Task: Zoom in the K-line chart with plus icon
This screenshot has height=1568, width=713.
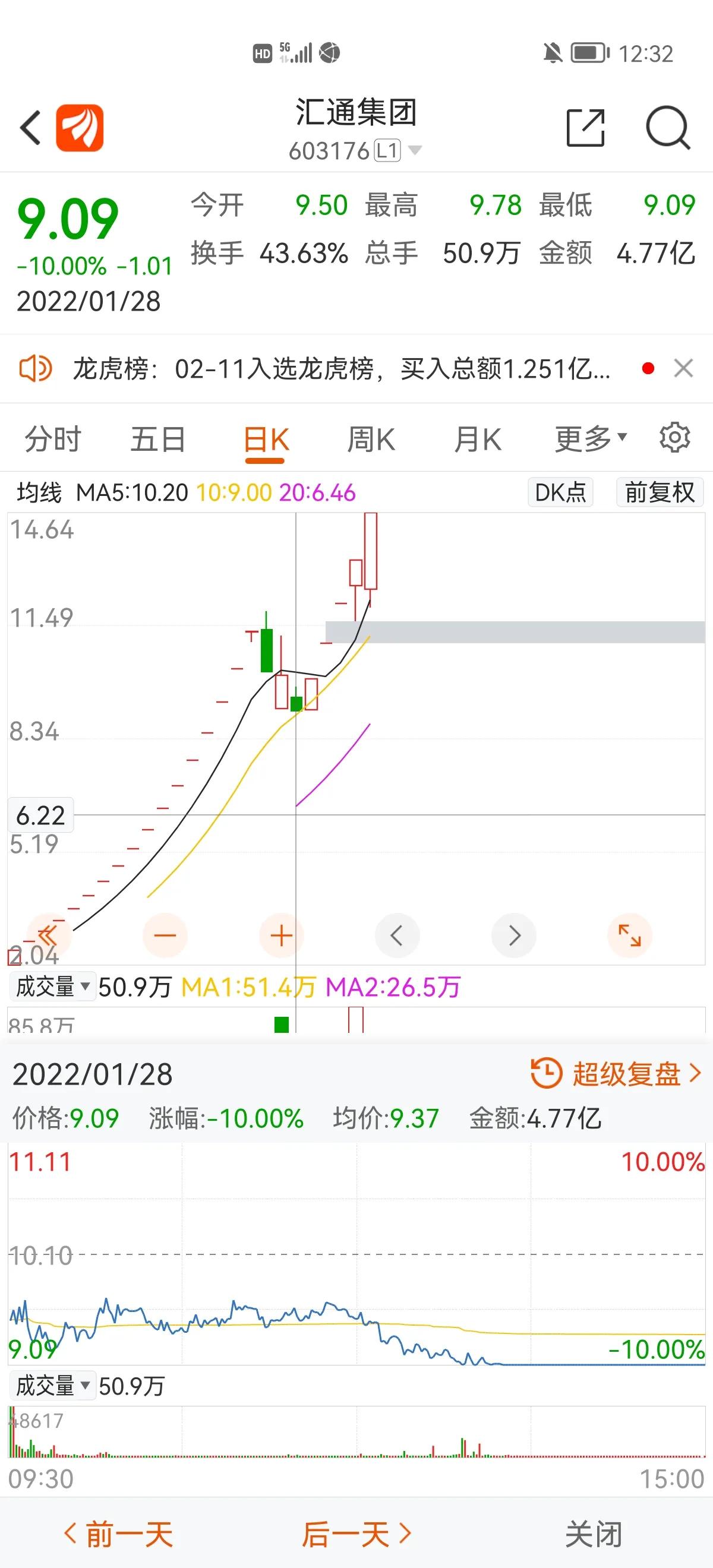Action: pos(280,936)
